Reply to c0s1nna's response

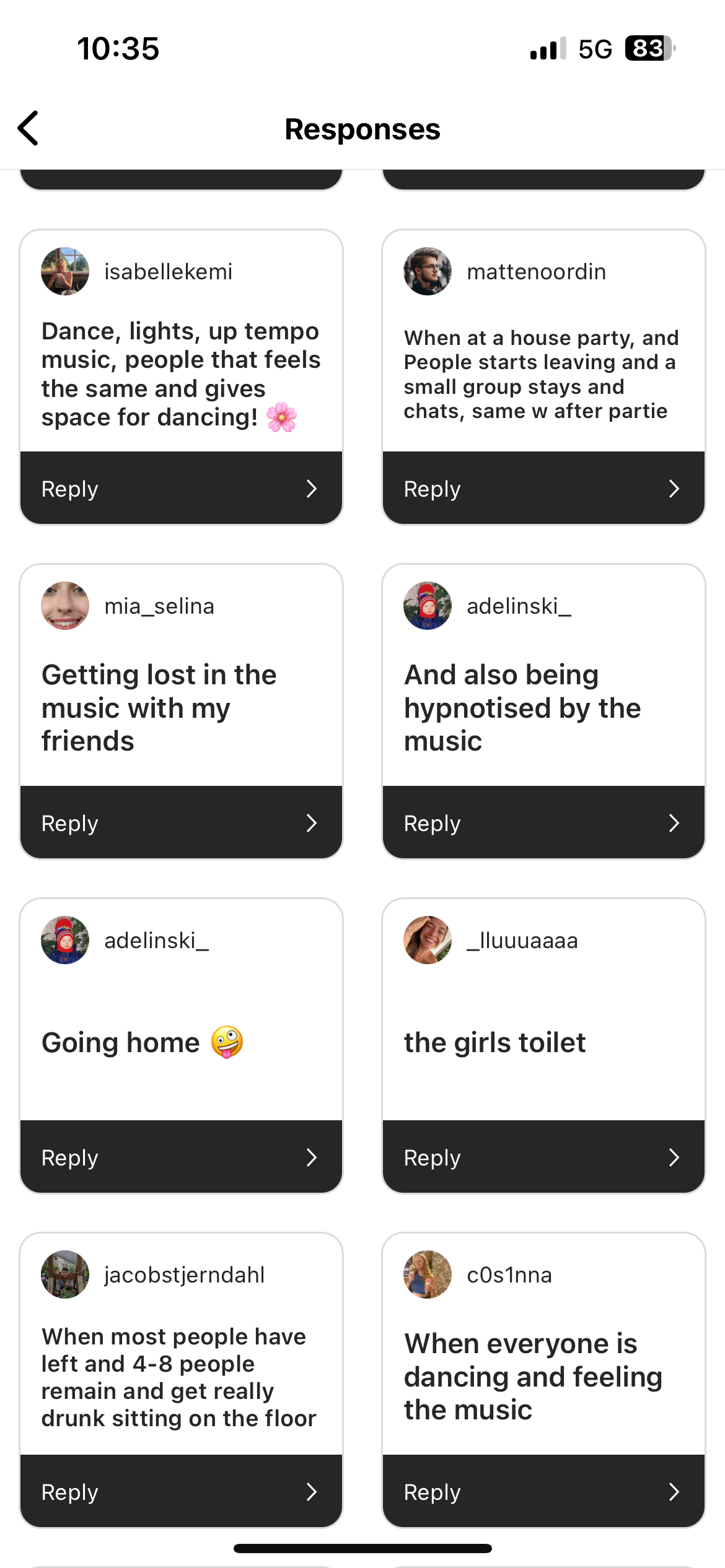coord(543,1492)
